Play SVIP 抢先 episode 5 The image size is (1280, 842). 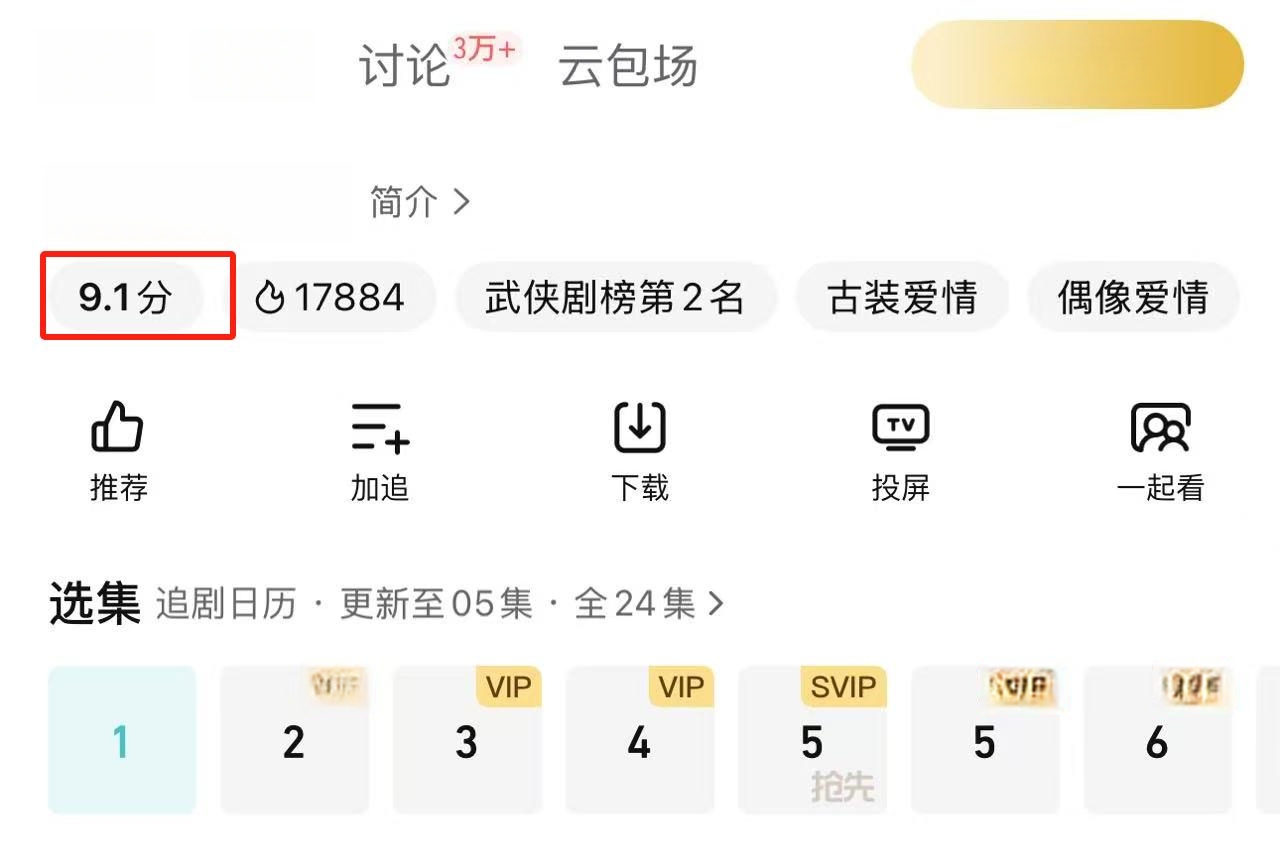(x=812, y=741)
